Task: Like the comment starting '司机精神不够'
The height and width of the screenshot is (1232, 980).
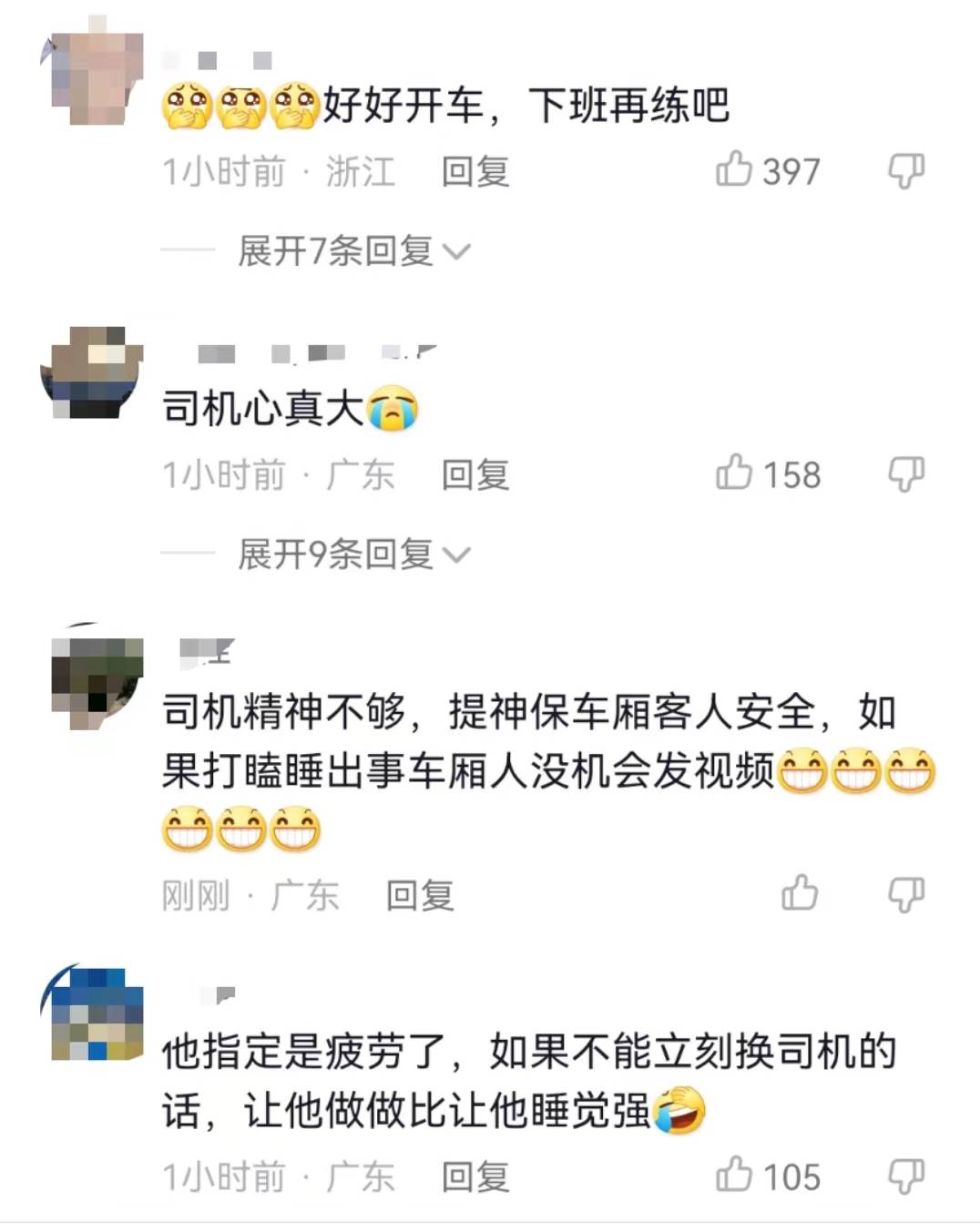Action: pyautogui.click(x=800, y=894)
